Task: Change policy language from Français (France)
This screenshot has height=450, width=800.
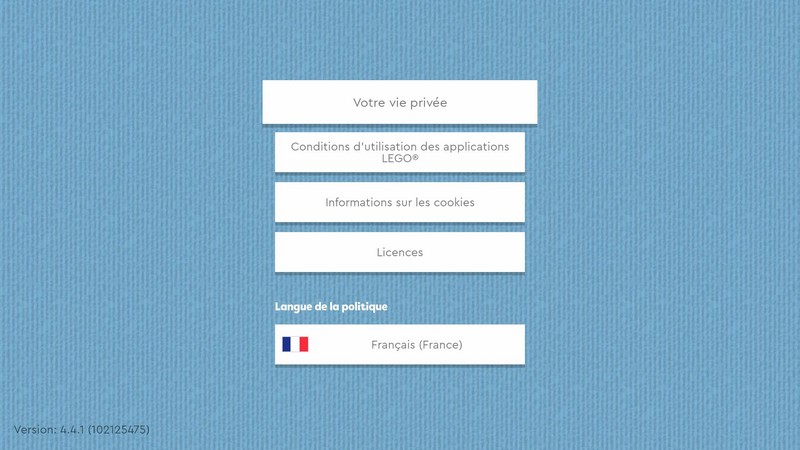Action: 399,344
